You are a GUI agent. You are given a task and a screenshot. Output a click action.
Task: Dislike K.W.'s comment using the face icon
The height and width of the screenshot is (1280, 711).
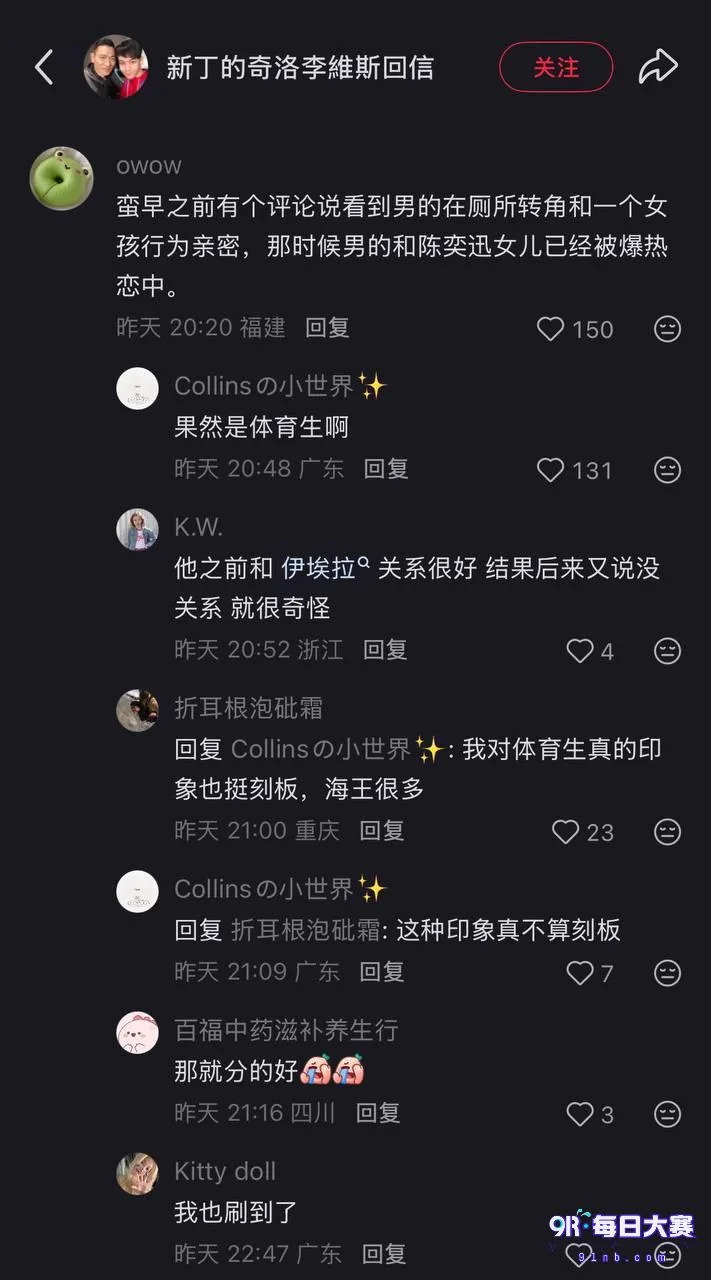pos(667,651)
